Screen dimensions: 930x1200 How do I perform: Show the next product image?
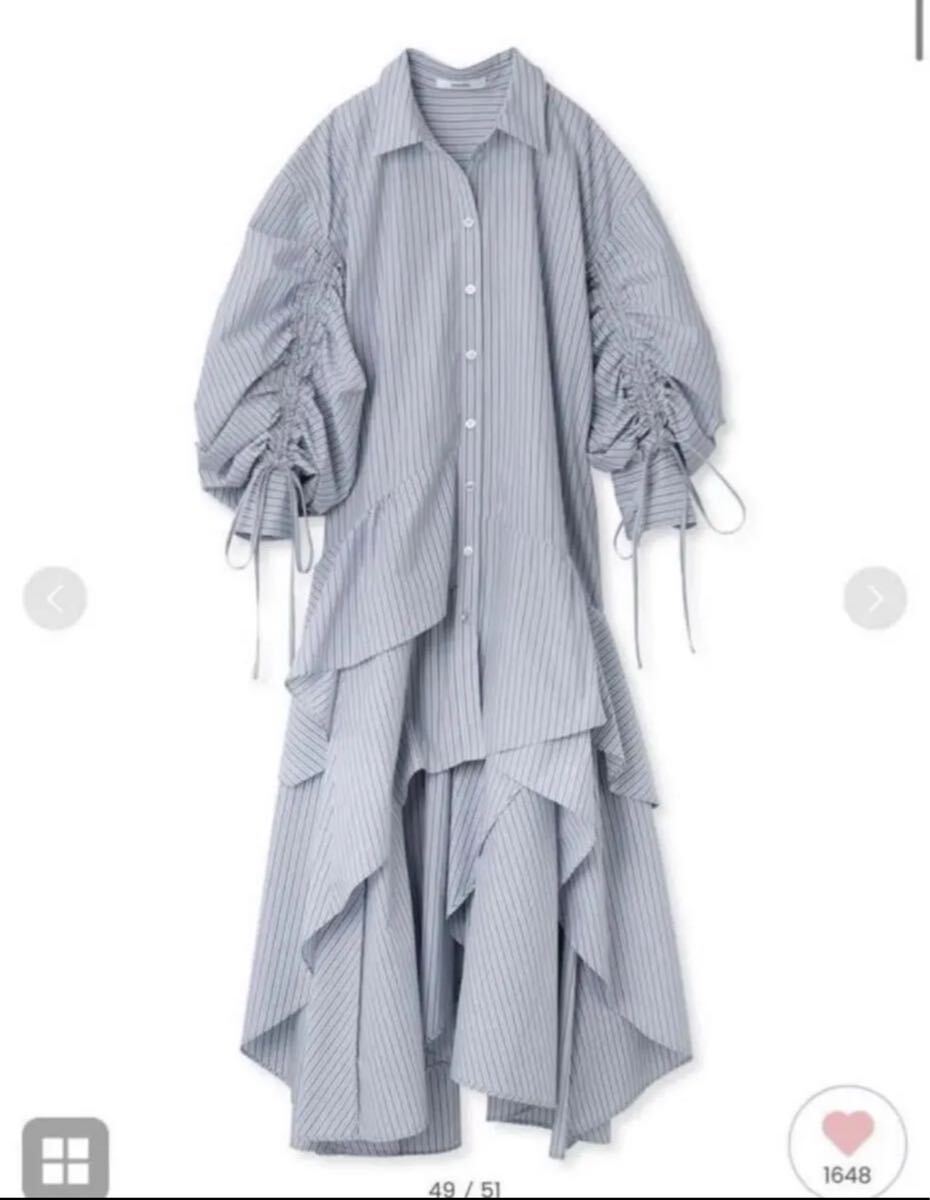click(875, 598)
